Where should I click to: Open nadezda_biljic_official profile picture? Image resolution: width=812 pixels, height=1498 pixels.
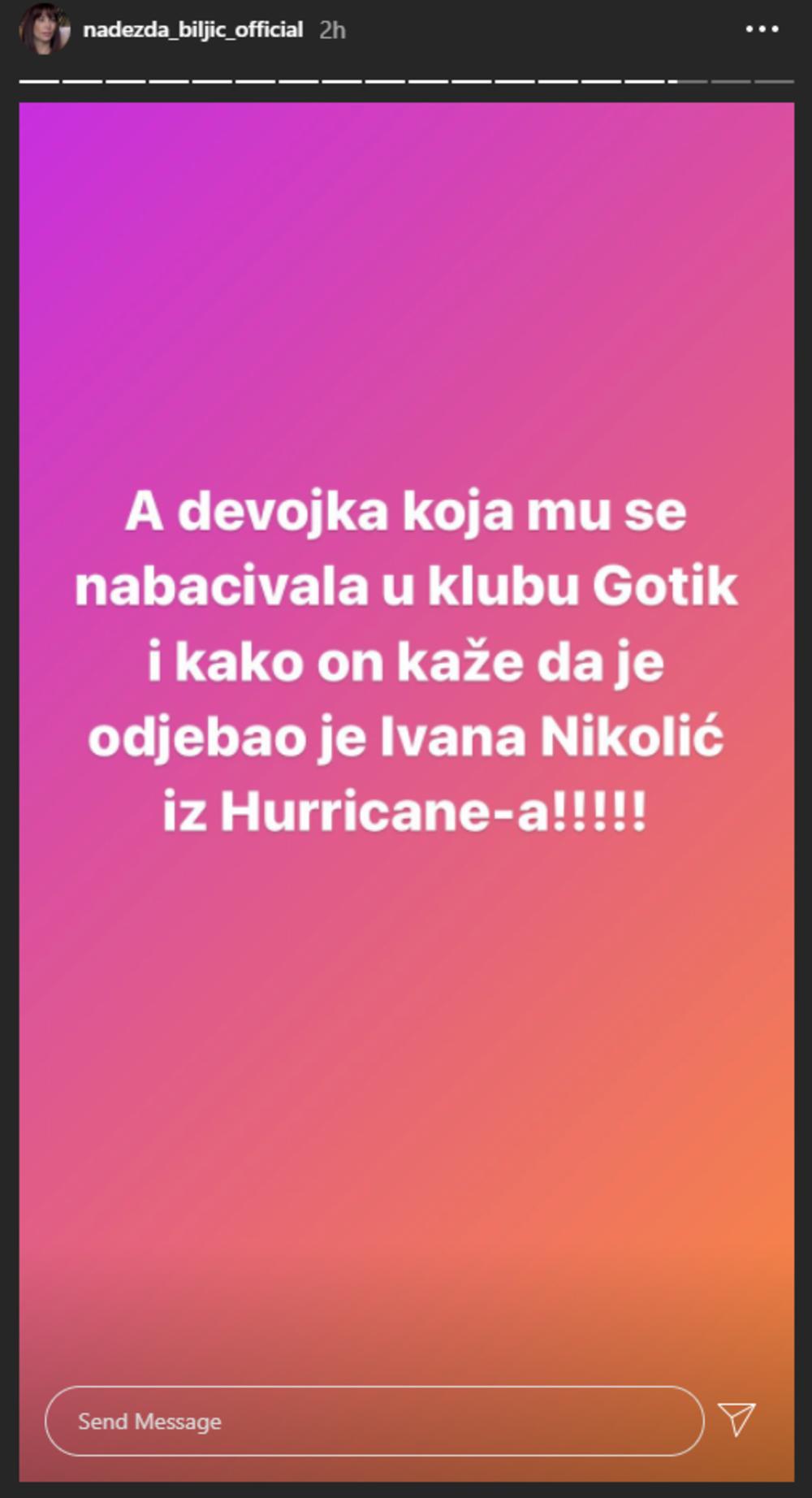[43, 29]
